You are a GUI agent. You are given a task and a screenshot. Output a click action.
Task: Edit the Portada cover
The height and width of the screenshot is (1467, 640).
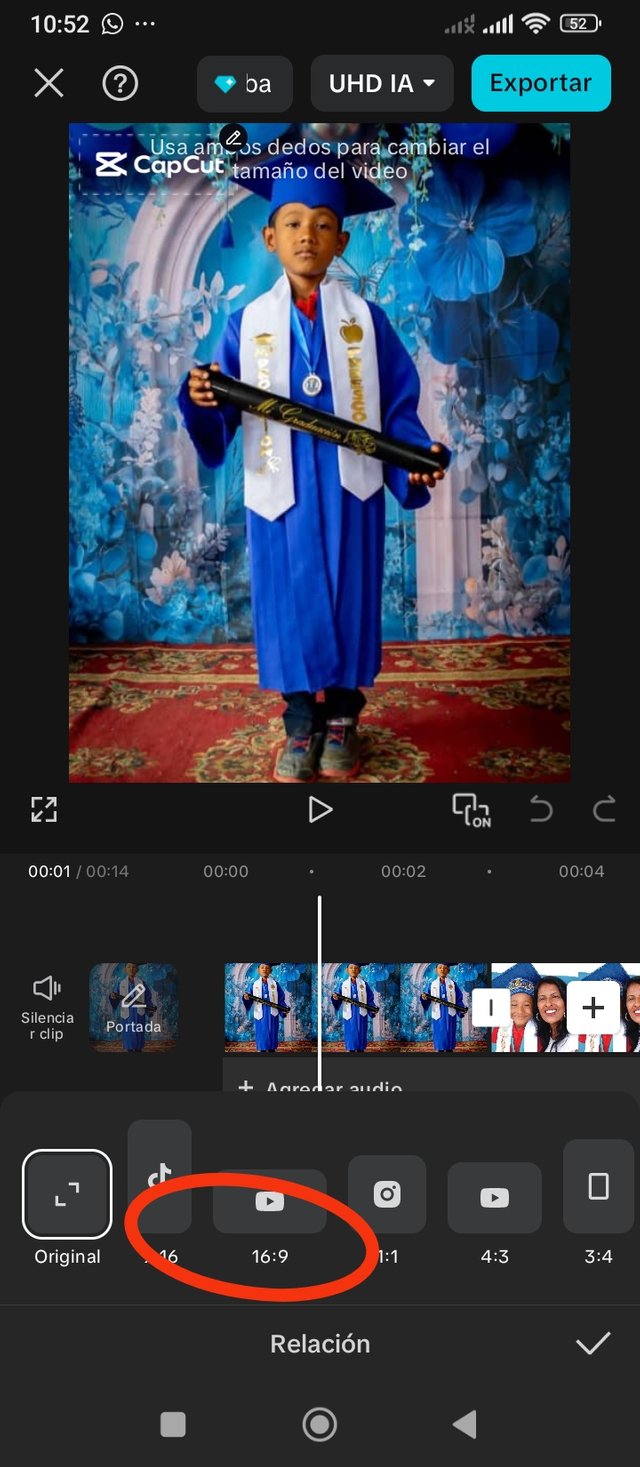tap(133, 1006)
